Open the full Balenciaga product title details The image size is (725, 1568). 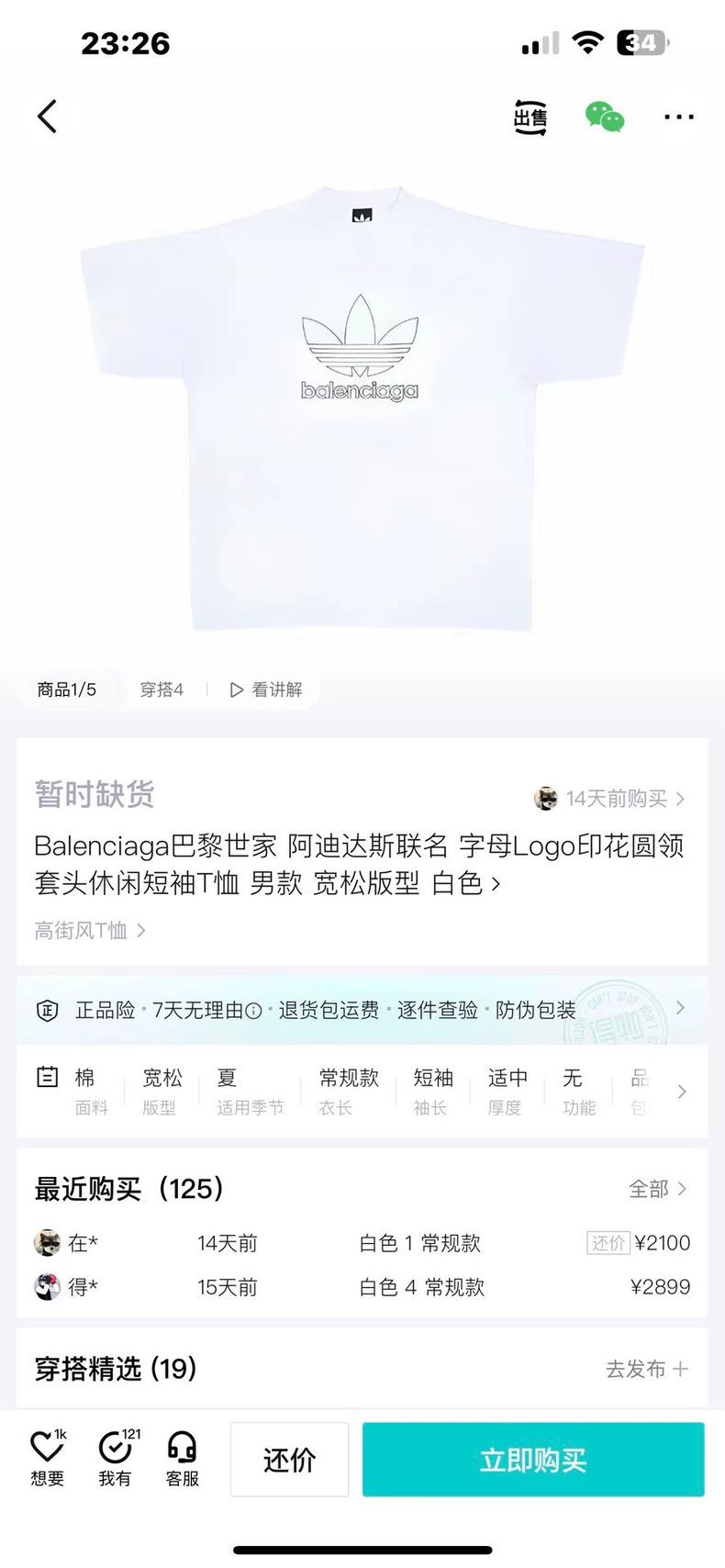pos(360,864)
